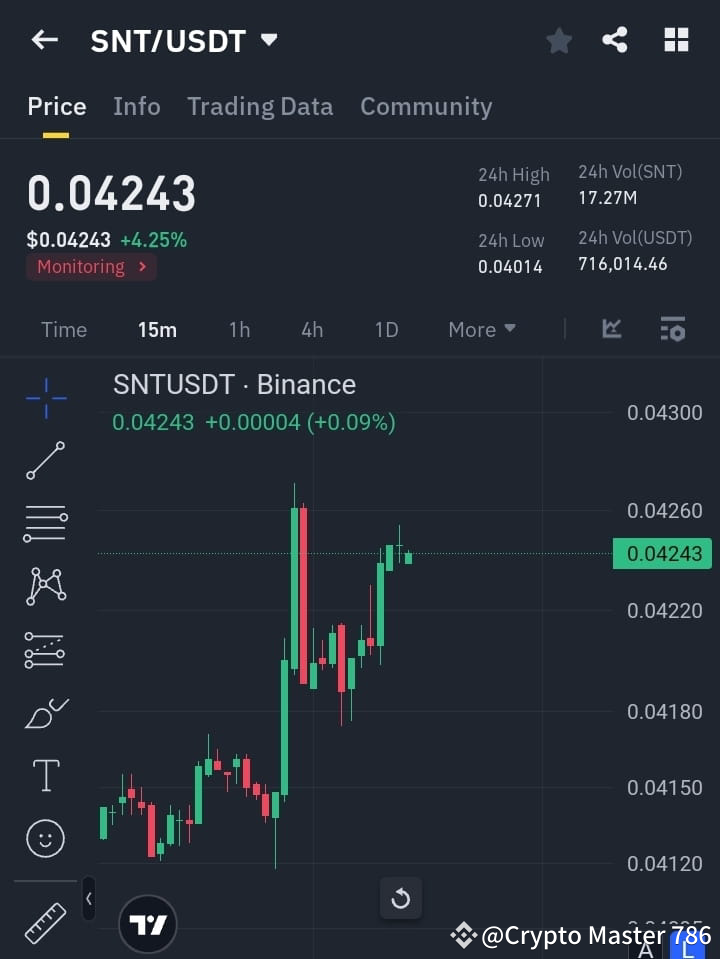Switch to the Trading Data tab
This screenshot has height=959, width=720.
(260, 106)
